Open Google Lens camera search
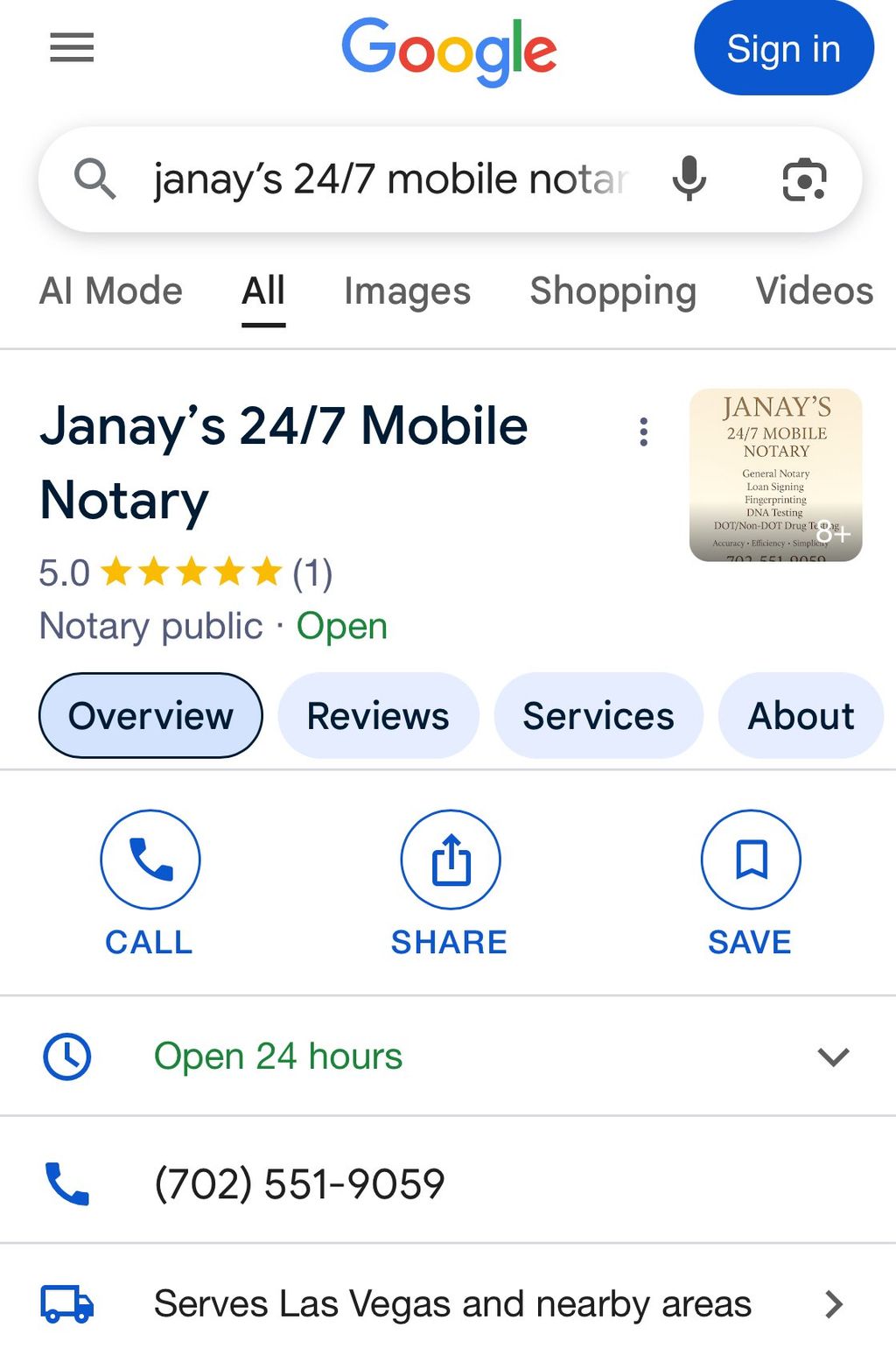This screenshot has height=1362, width=896. tap(803, 179)
